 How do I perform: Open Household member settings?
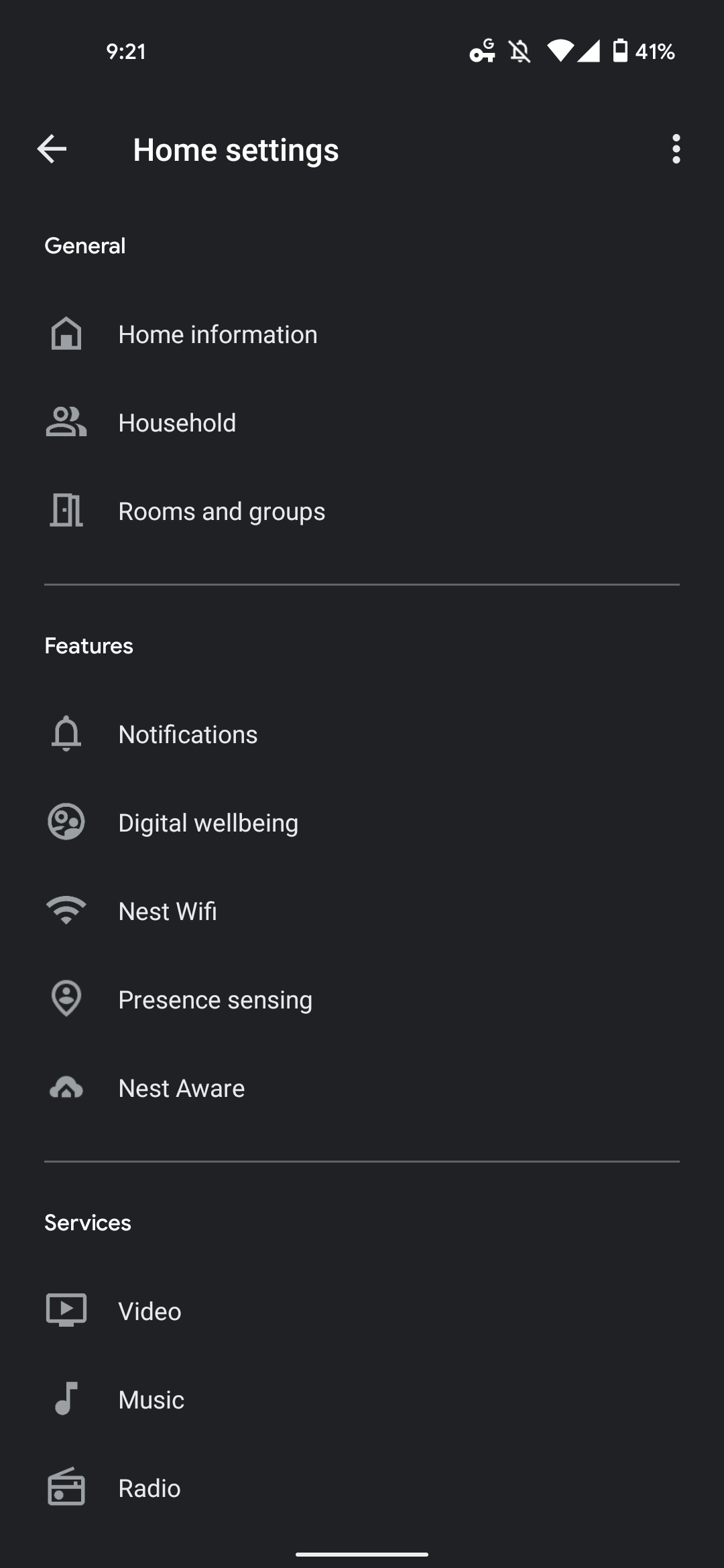pyautogui.click(x=176, y=422)
